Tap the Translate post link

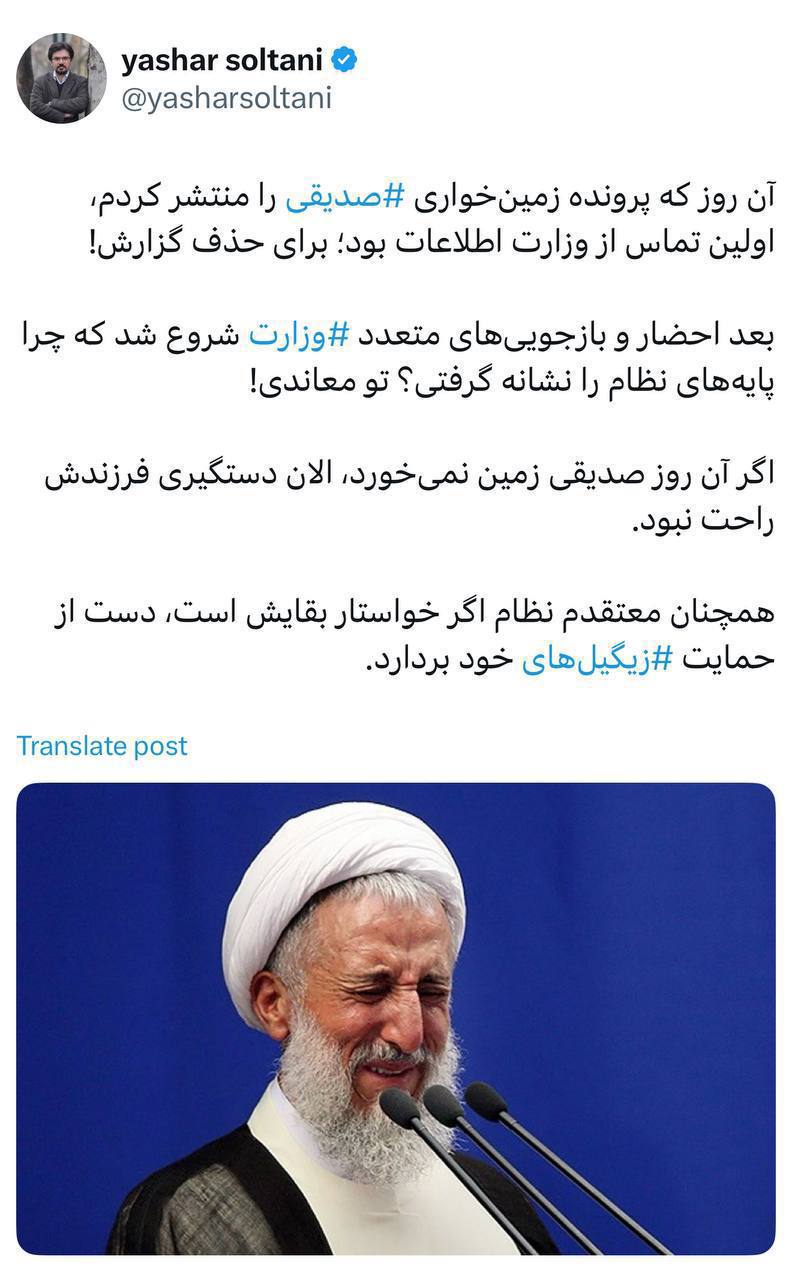(x=102, y=745)
